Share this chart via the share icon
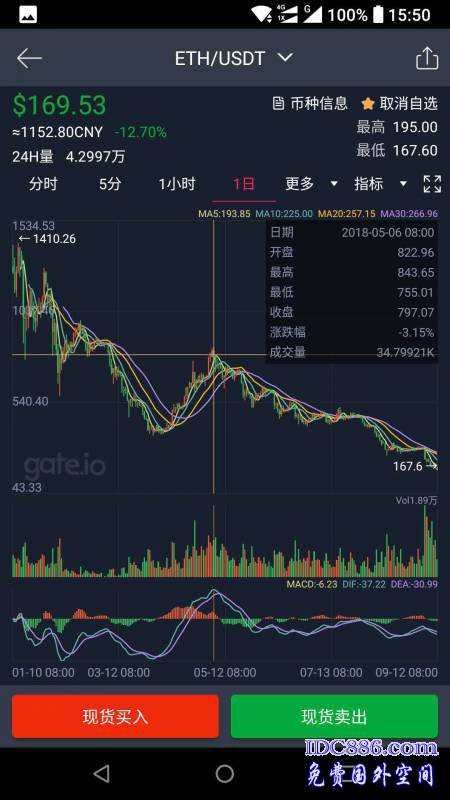Image resolution: width=450 pixels, height=800 pixels. click(427, 58)
